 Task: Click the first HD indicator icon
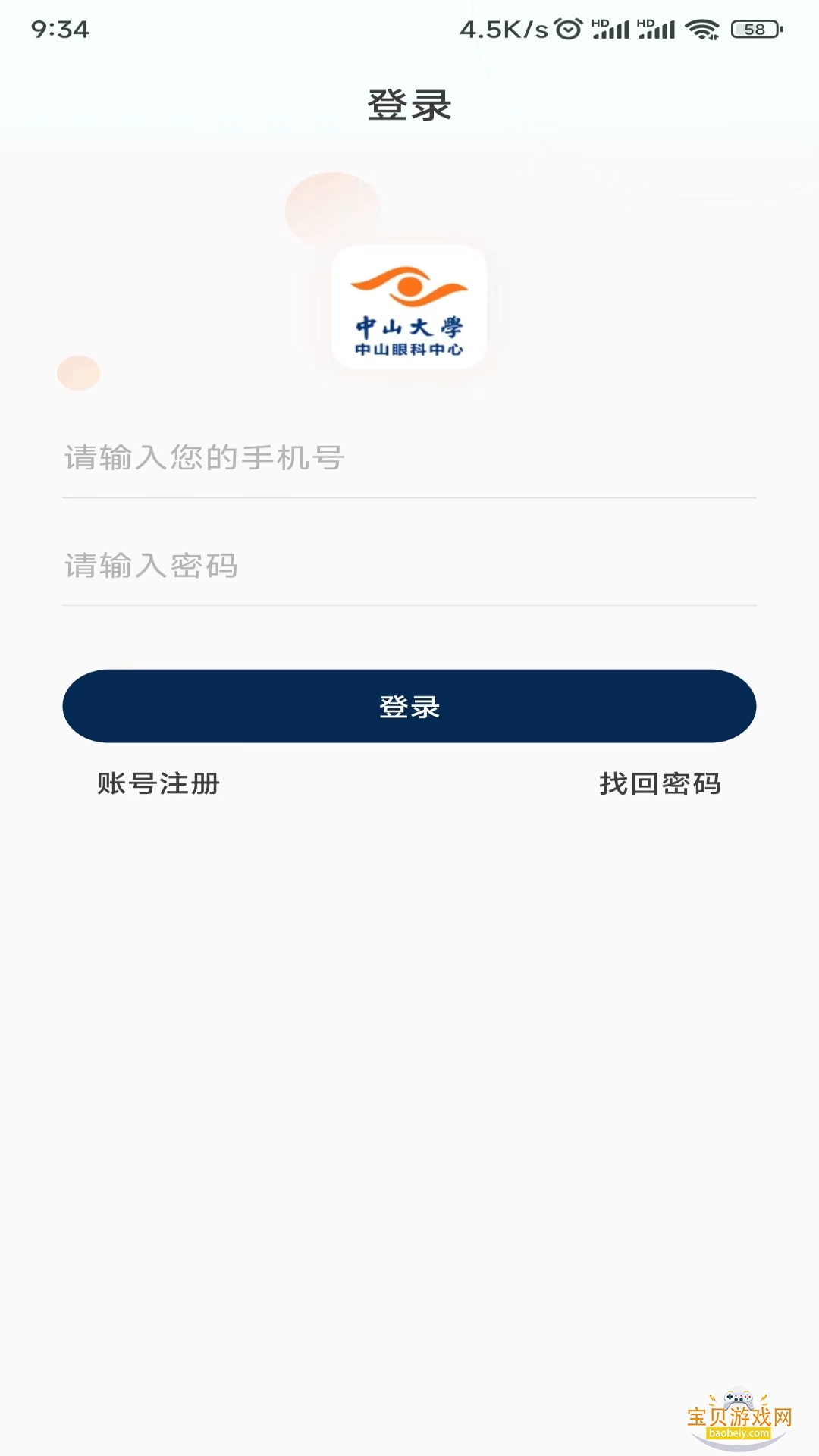pyautogui.click(x=598, y=23)
